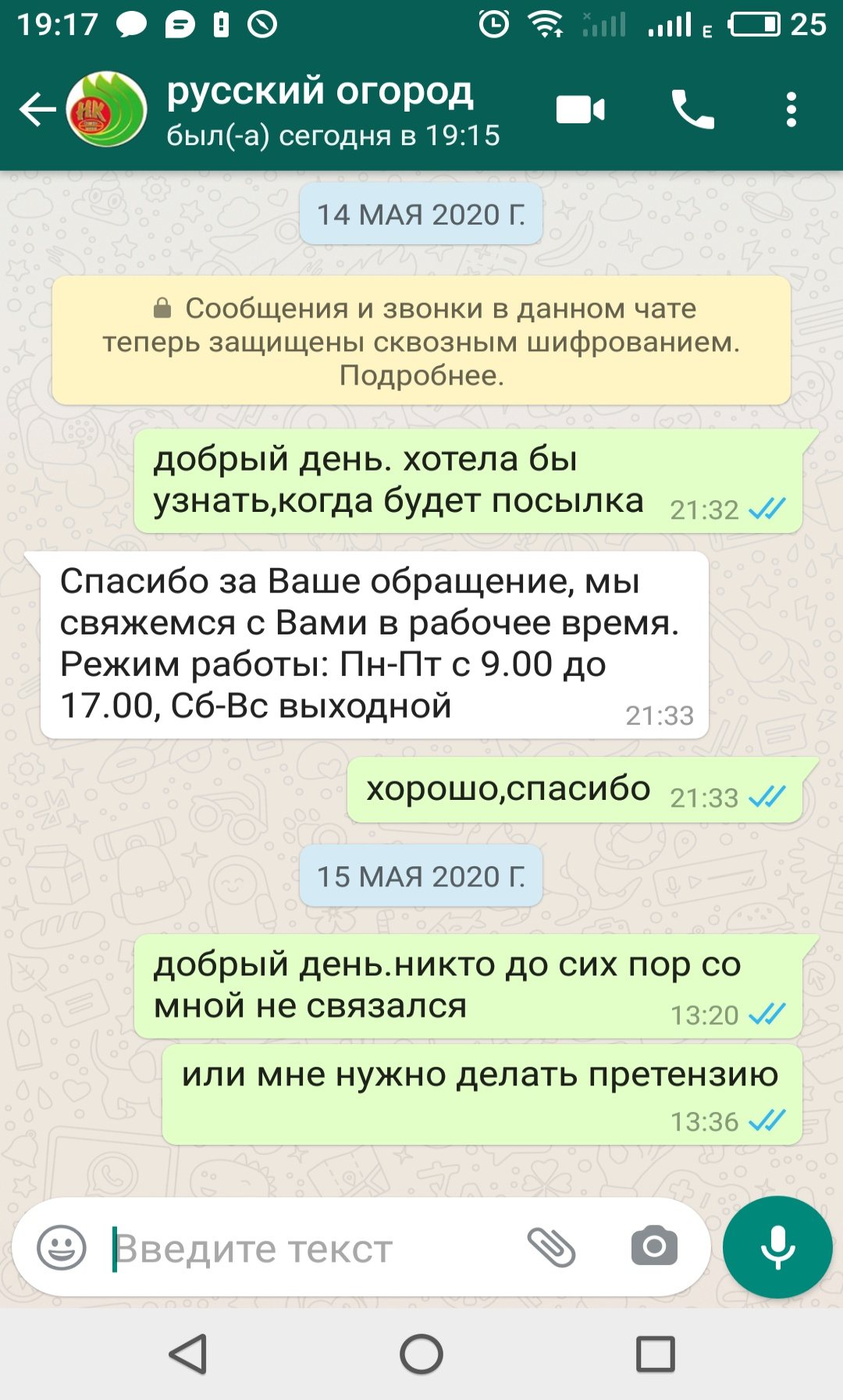Open the emoji picker
The width and height of the screenshot is (843, 1400).
click(x=62, y=1247)
